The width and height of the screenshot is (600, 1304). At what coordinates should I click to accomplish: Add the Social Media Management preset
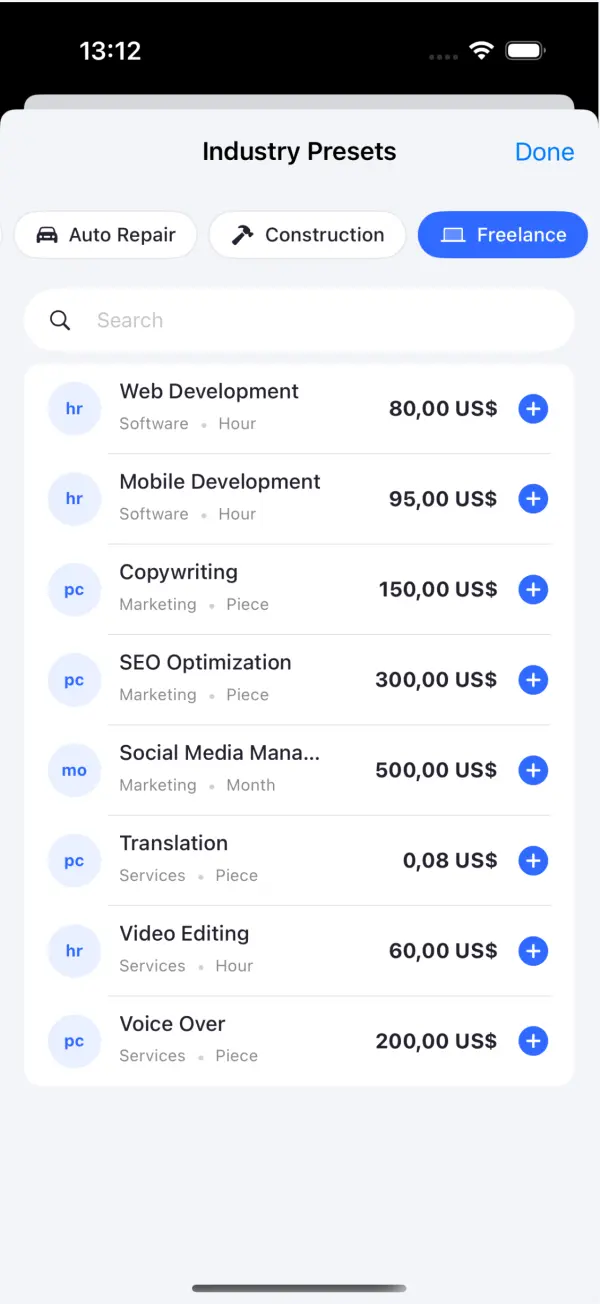[533, 770]
